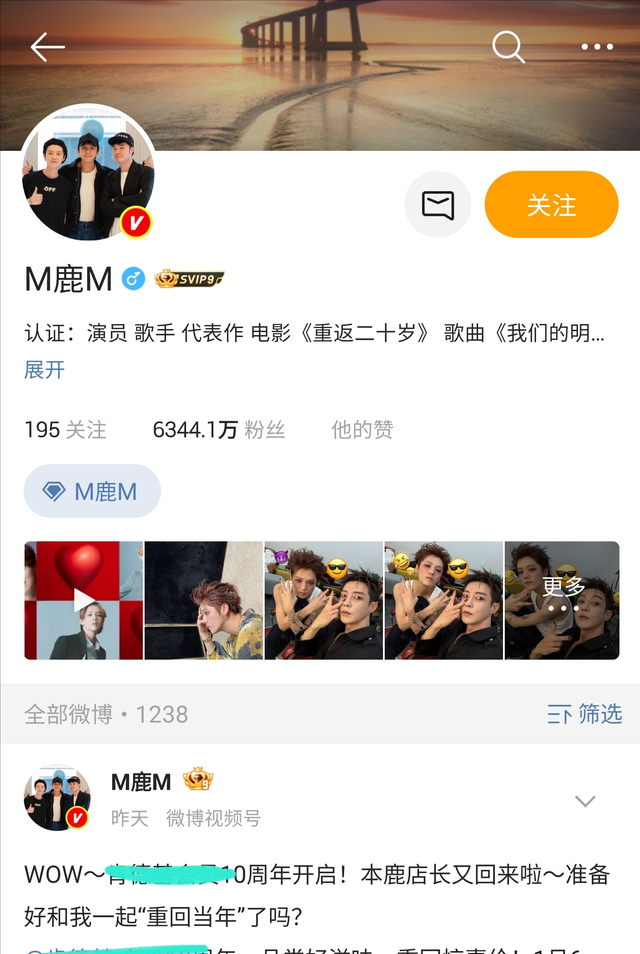The width and height of the screenshot is (640, 954).
Task: Expand the post's dropdown chevron
Action: [x=585, y=801]
